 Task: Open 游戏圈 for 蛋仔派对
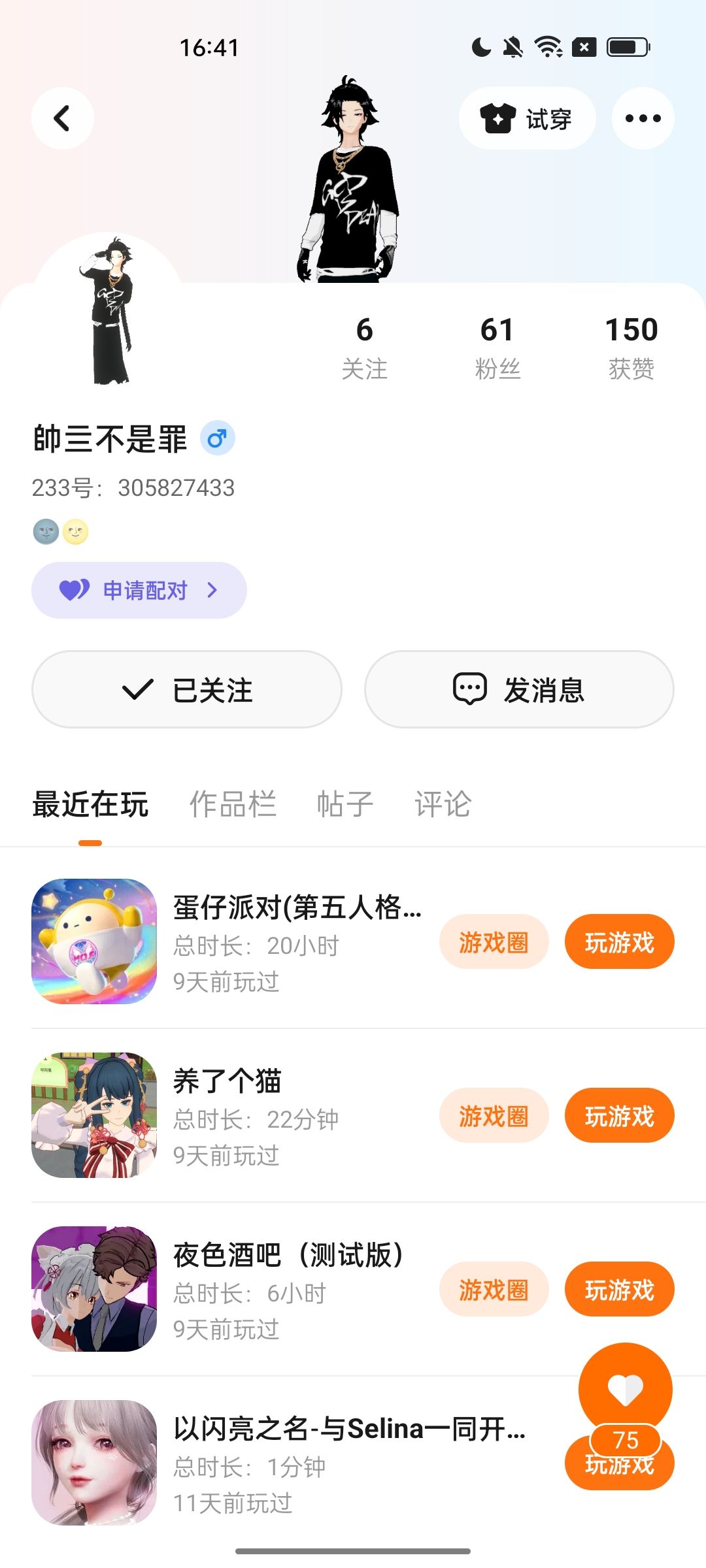494,941
